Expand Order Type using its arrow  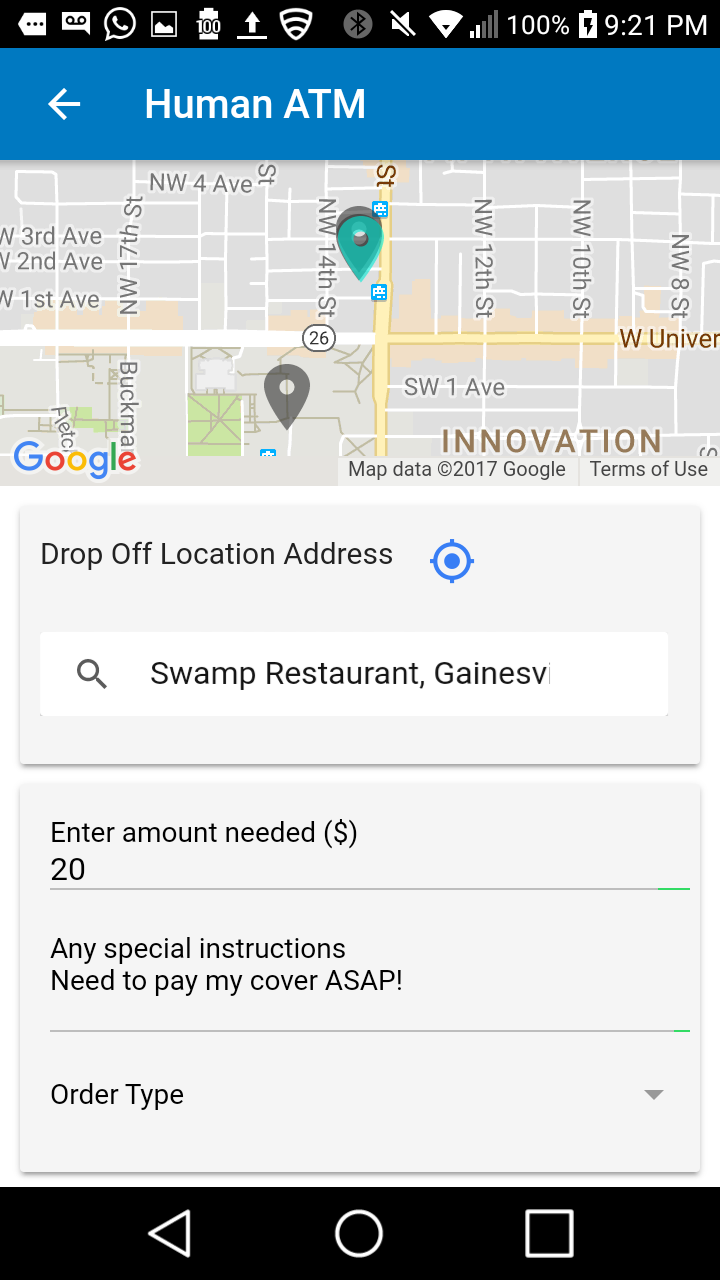pyautogui.click(x=654, y=1094)
